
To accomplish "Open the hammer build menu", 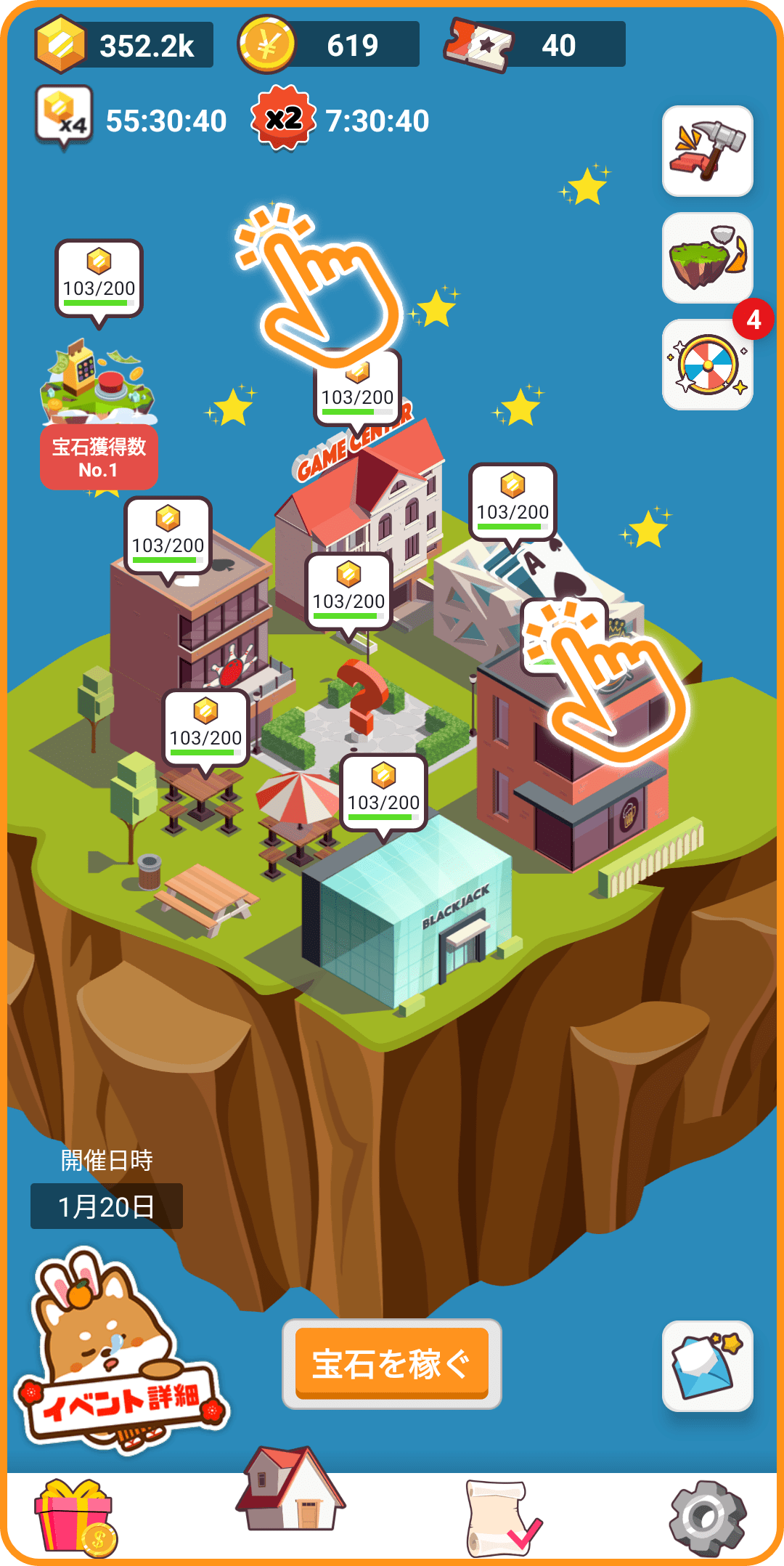I will 708,151.
